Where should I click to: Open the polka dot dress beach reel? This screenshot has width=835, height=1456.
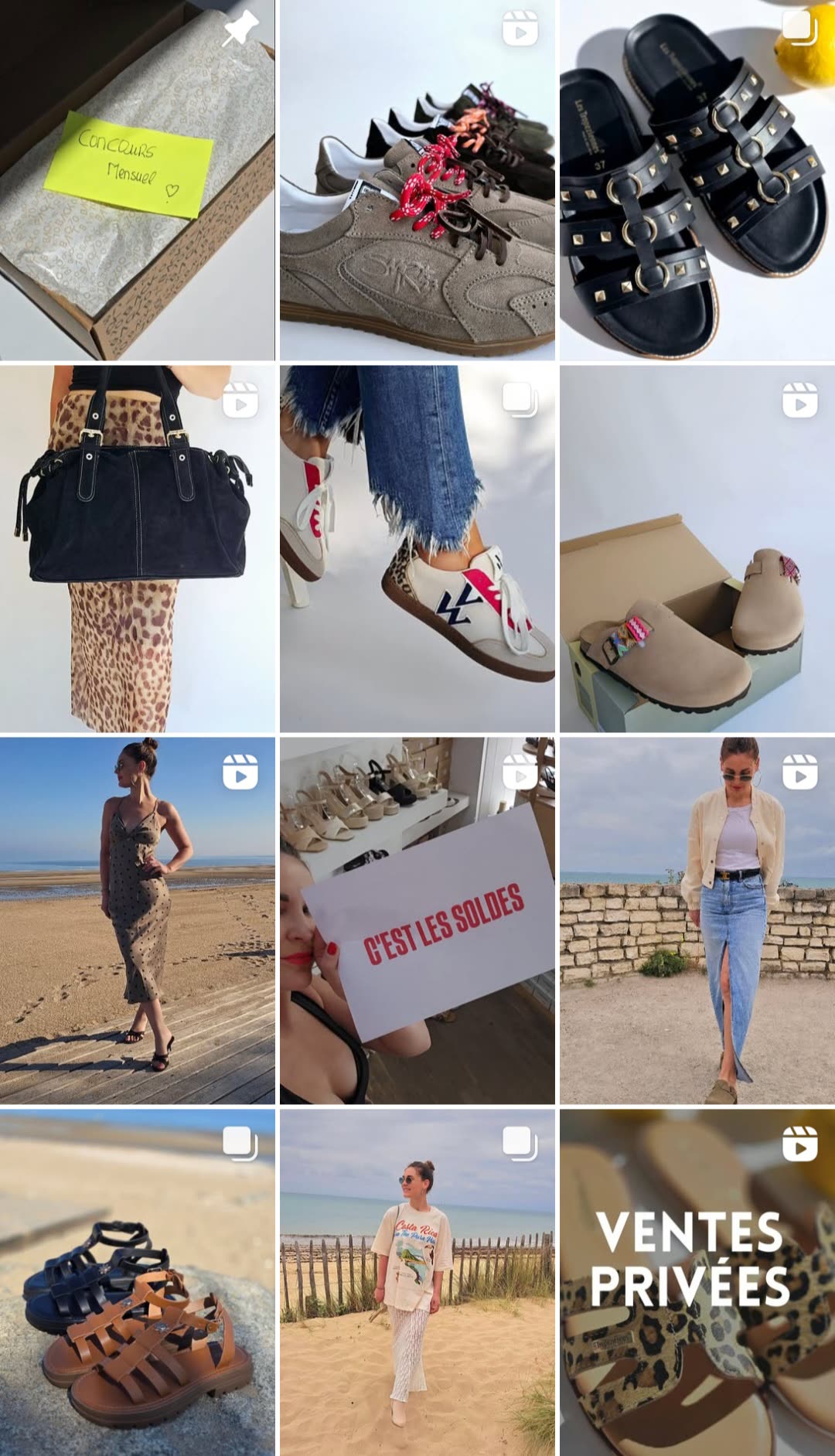pos(137,920)
